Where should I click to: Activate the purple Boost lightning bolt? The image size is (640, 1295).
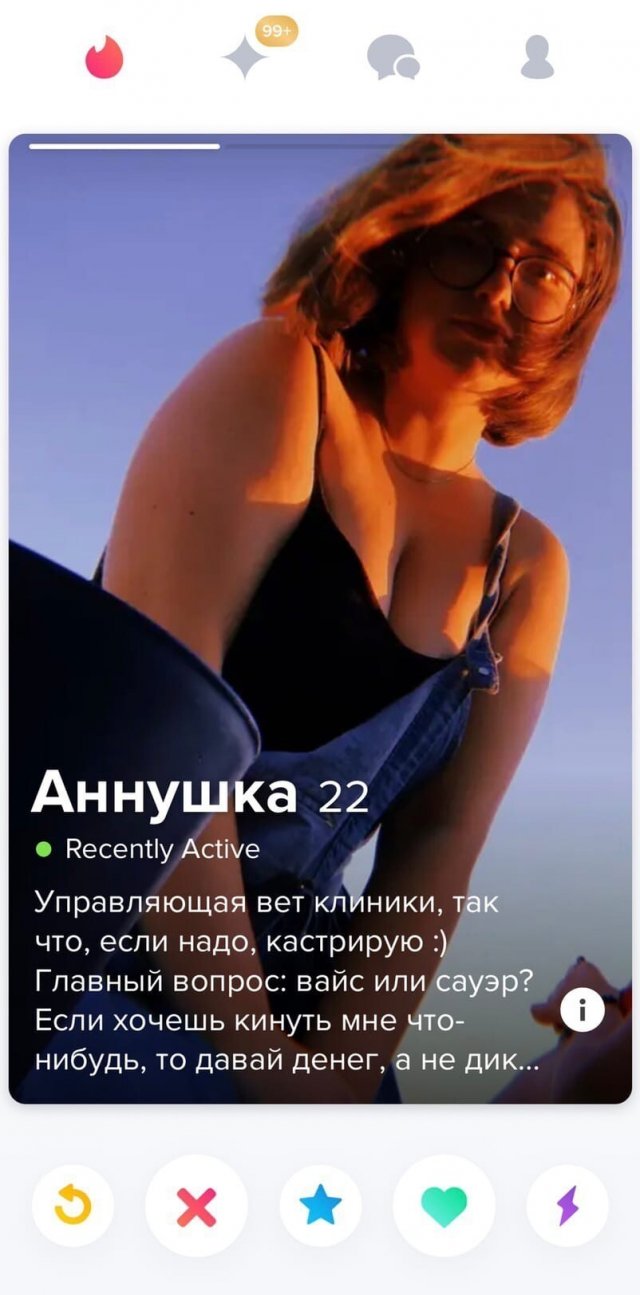pyautogui.click(x=567, y=1205)
